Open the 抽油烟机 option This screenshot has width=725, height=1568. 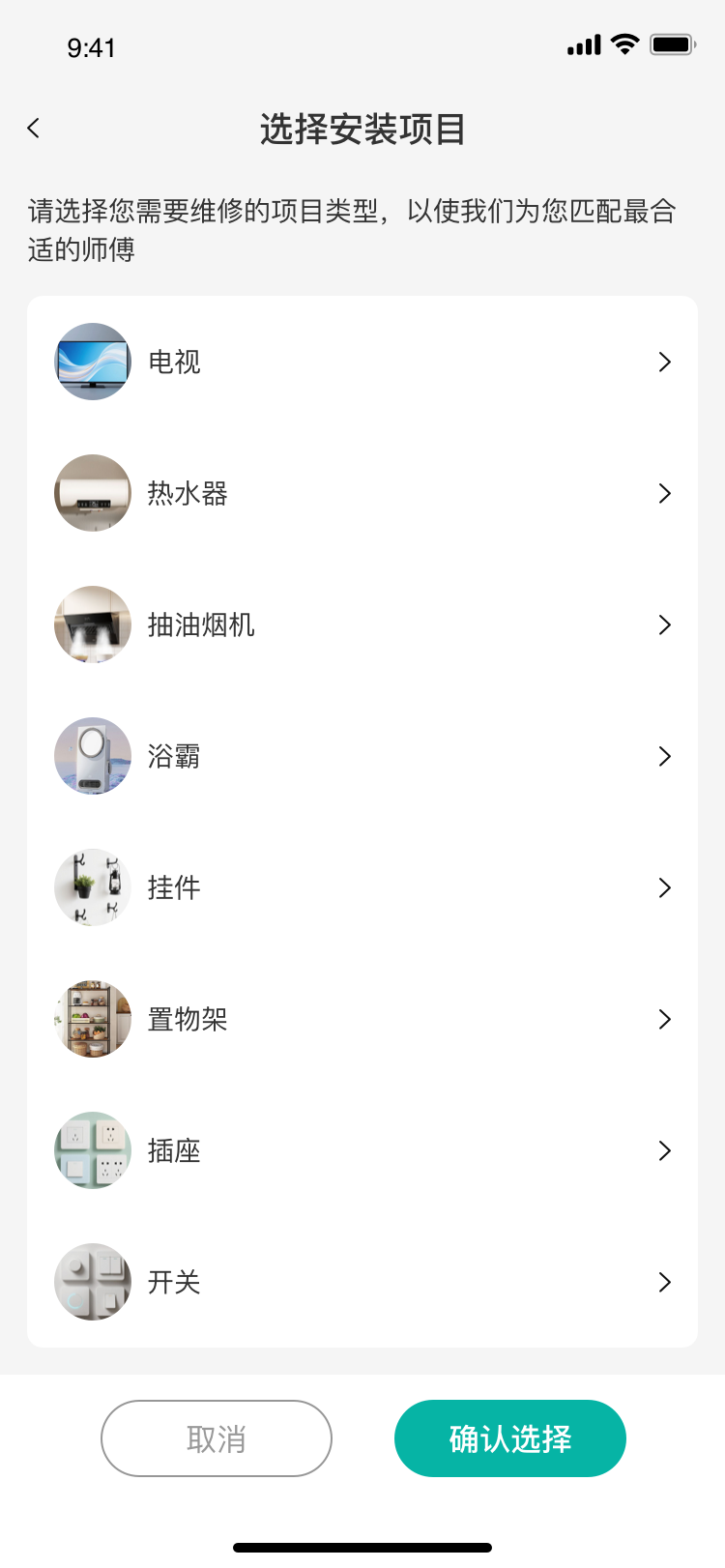point(362,624)
